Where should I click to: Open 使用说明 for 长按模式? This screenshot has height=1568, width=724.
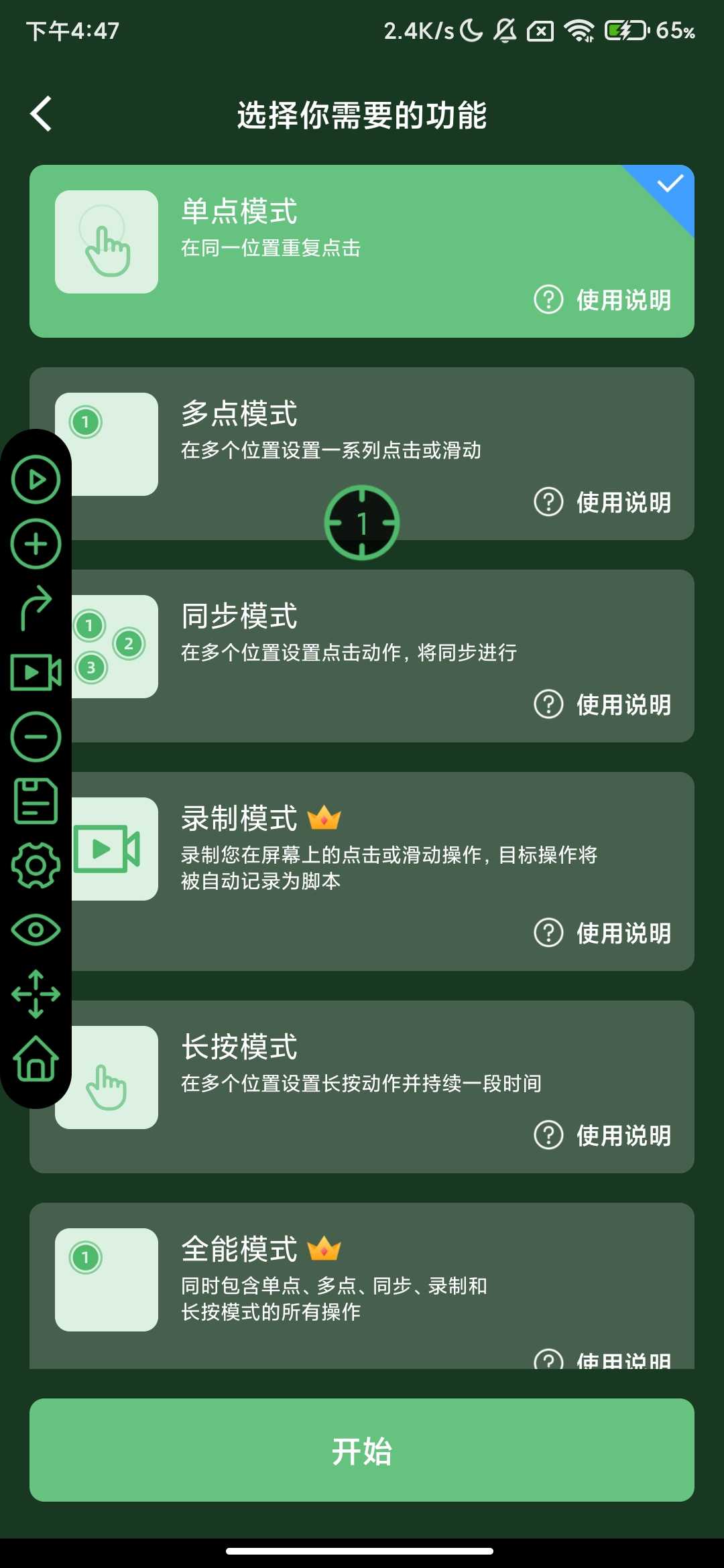tap(603, 1136)
